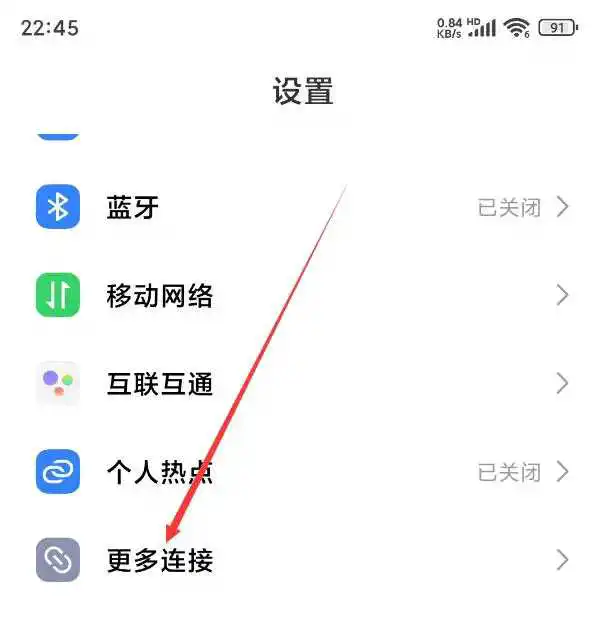Image resolution: width=608 pixels, height=620 pixels.
Task: Open 个人热点 personal hotspot settings
Action: (160, 471)
